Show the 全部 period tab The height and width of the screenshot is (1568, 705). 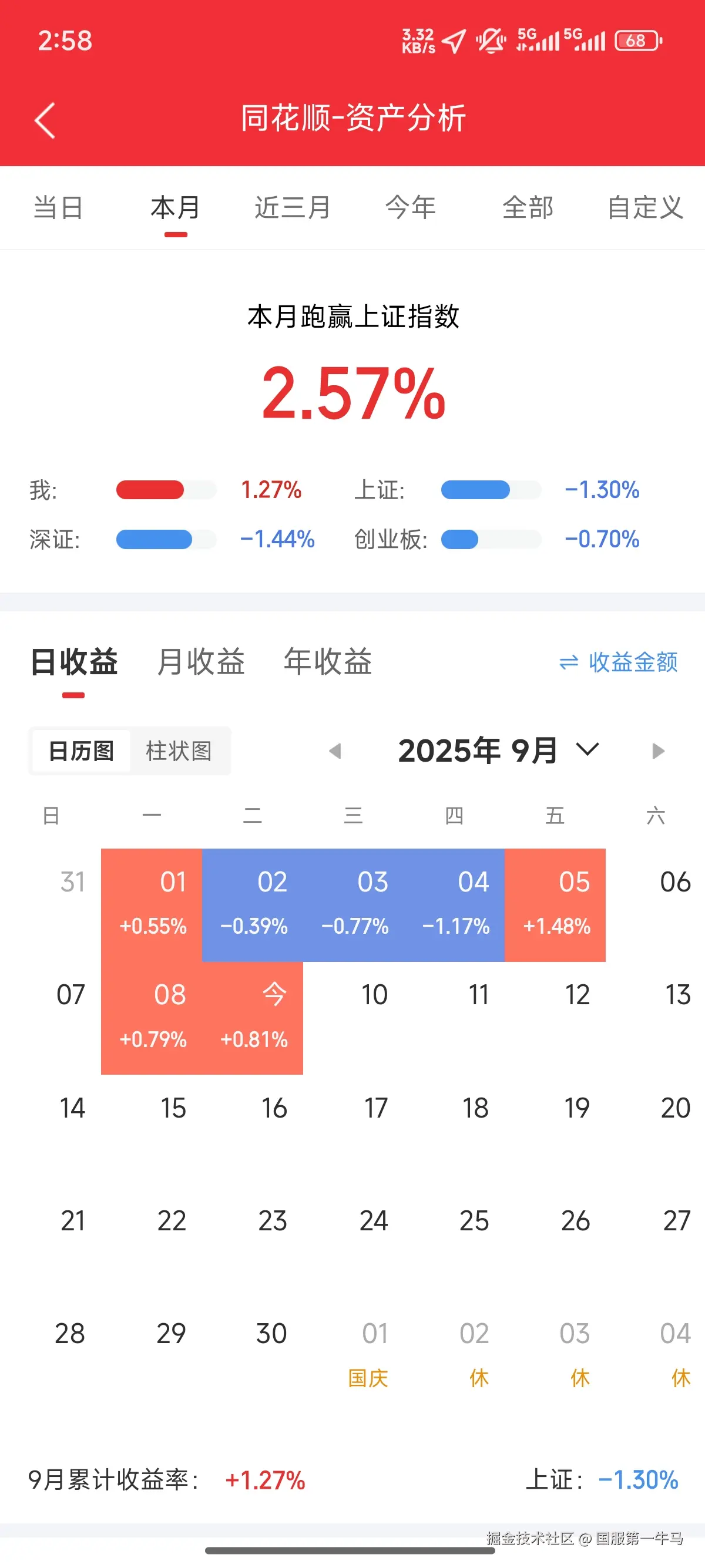pos(527,207)
